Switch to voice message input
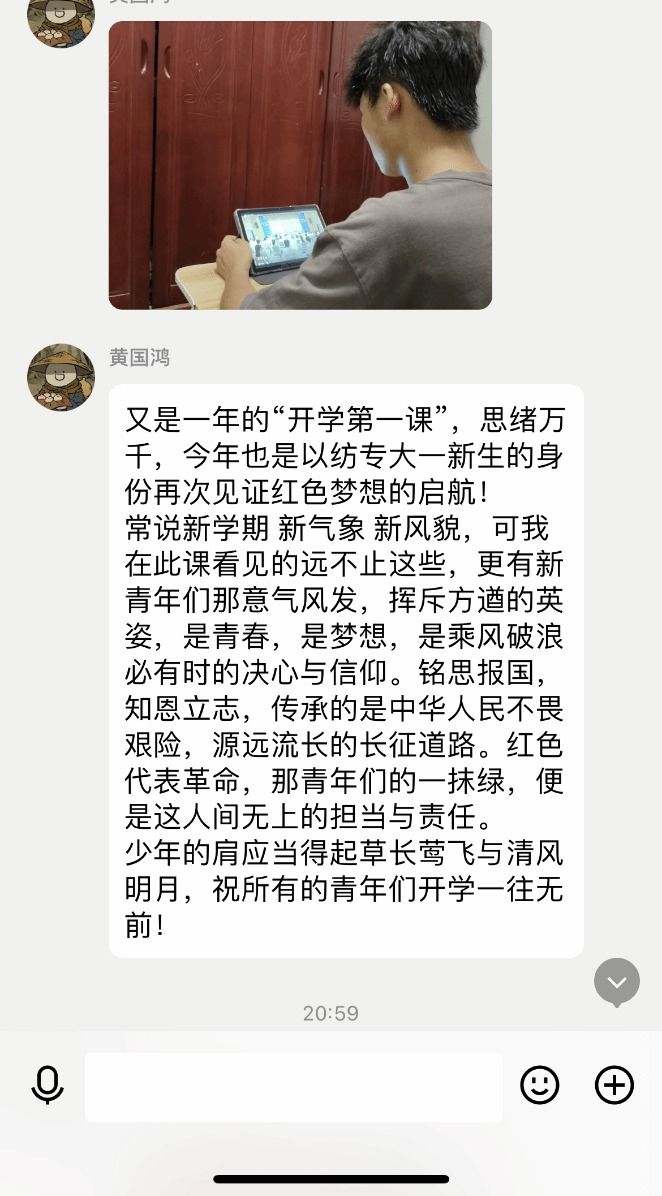Screen dimensions: 662x1196 47,1085
